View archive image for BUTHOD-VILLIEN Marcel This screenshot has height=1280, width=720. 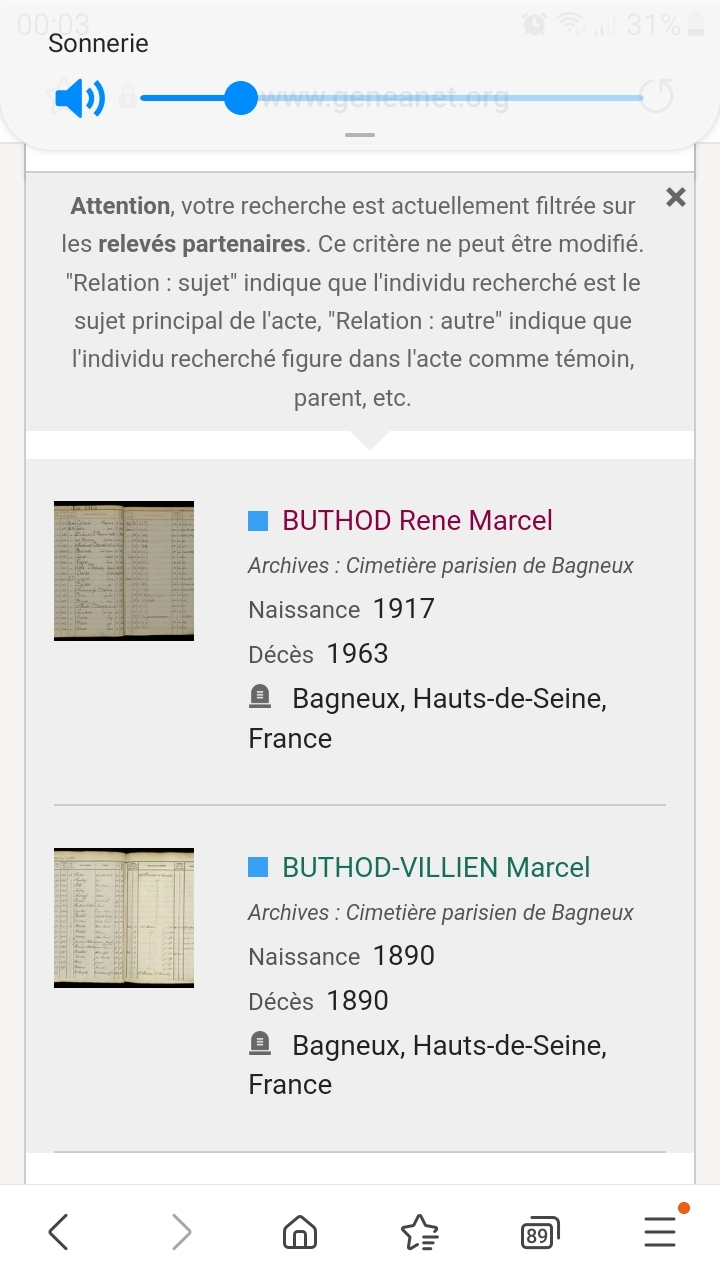pyautogui.click(x=124, y=918)
